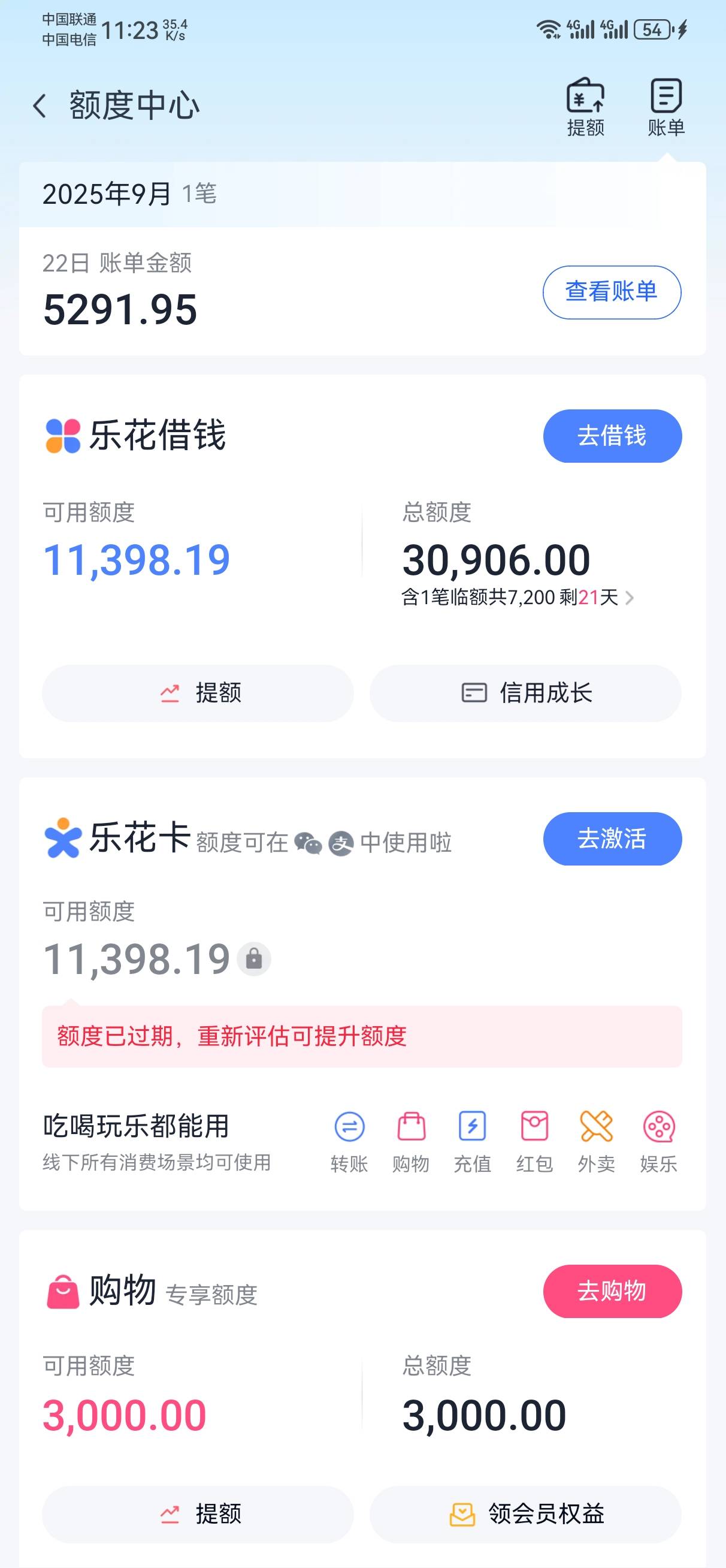Screen dimensions: 726x1568
Task: Select 购物 in the usage icons
Action: pyautogui.click(x=412, y=1142)
